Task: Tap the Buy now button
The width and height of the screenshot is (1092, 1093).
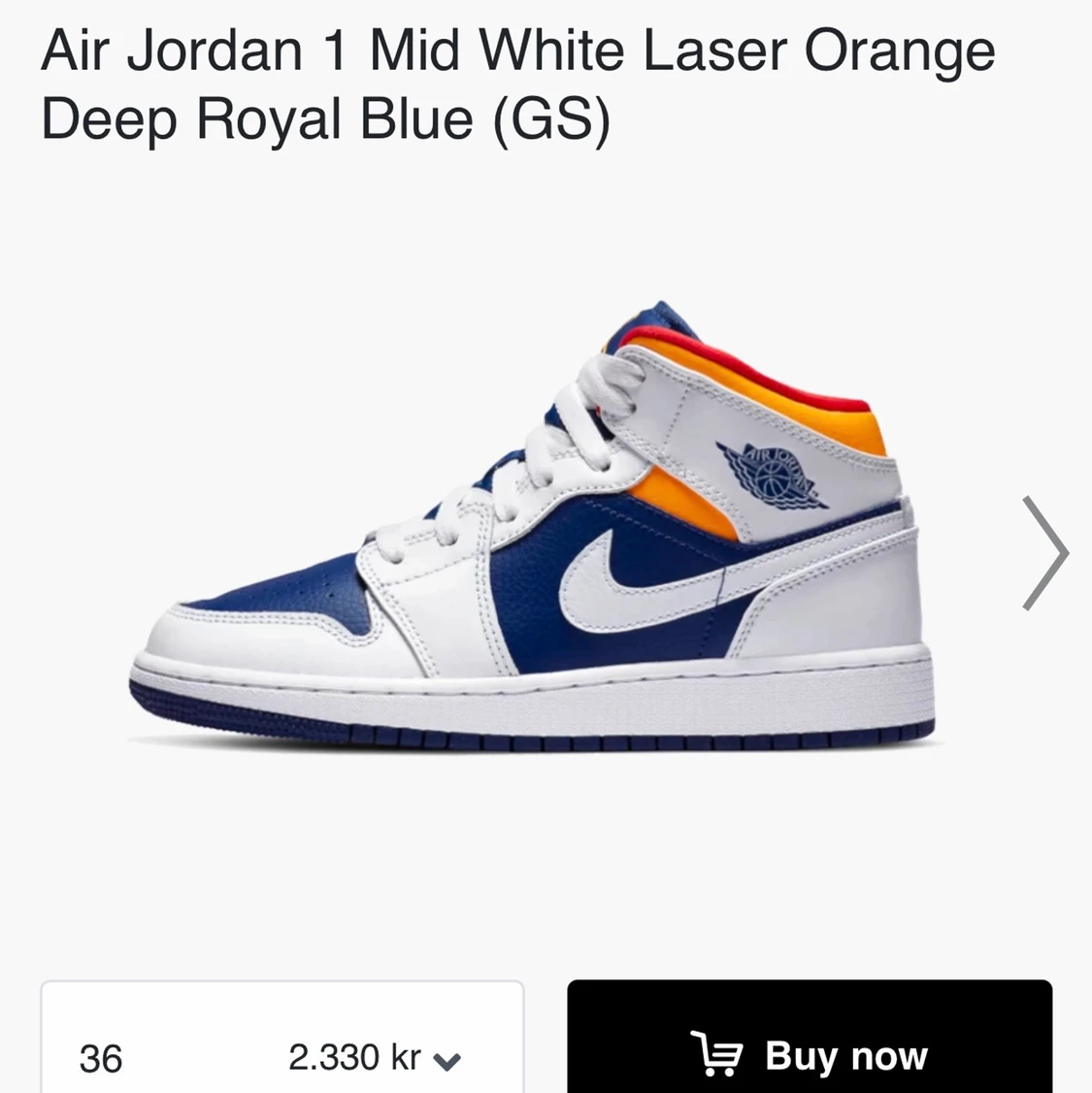Action: pos(810,1054)
